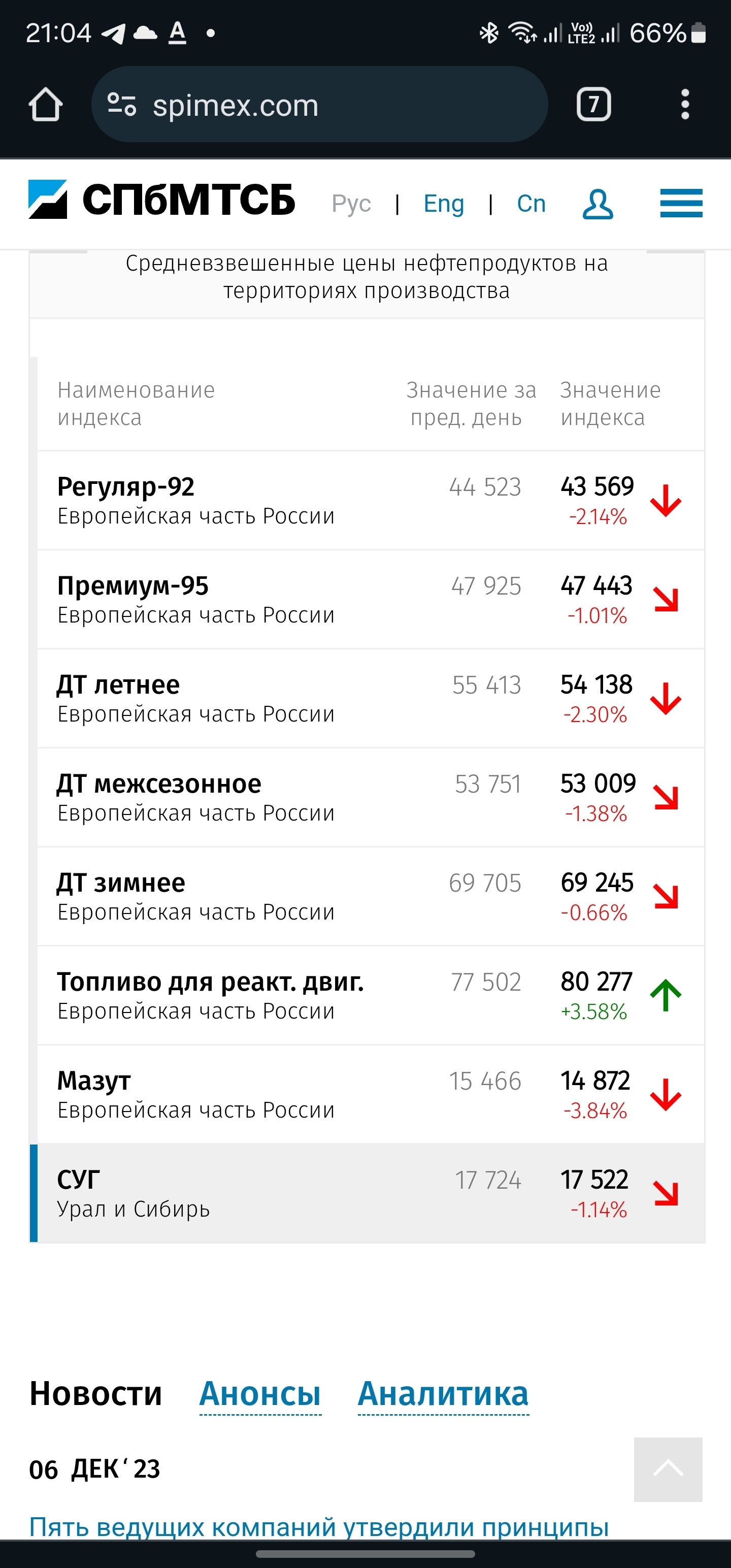Open the user account icon
This screenshot has height=1568, width=731.
[597, 203]
